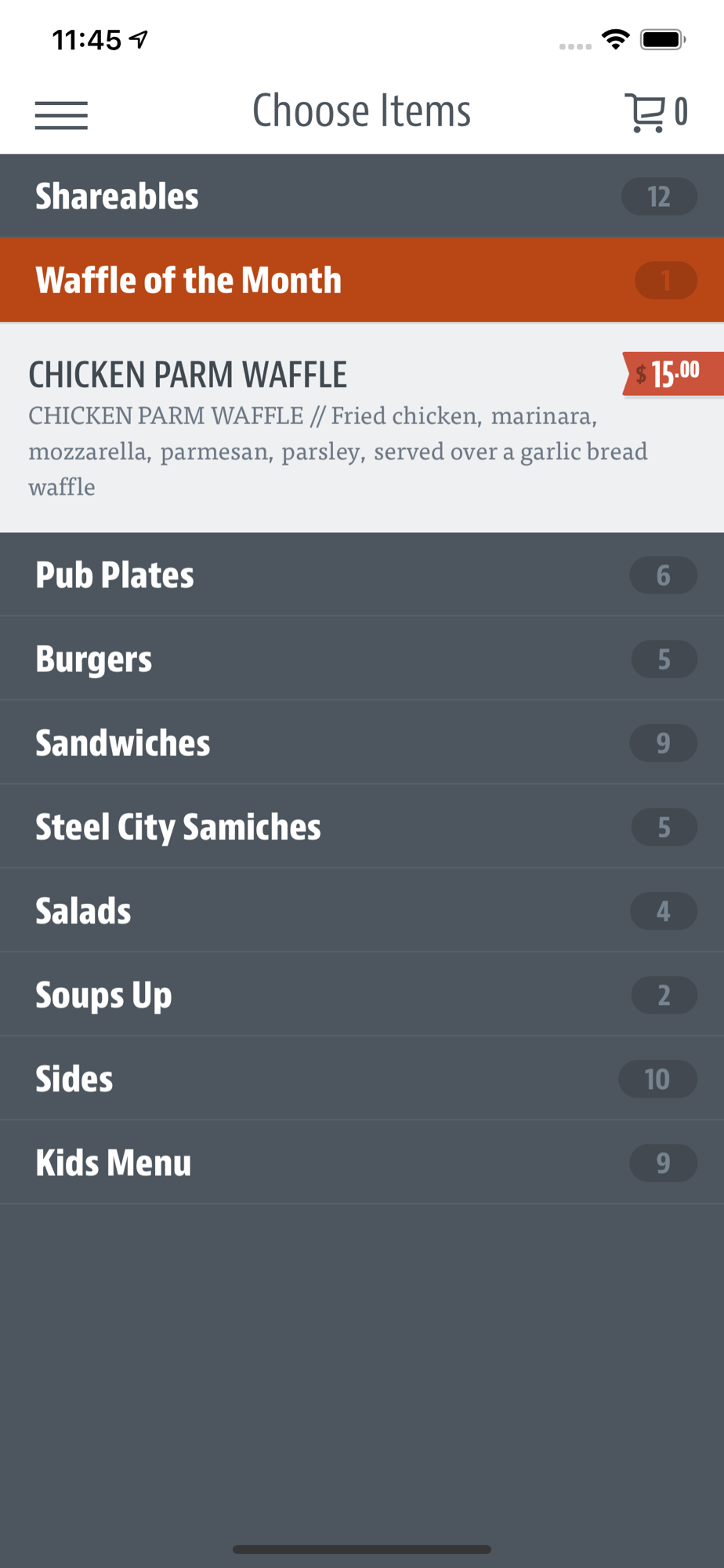View the Salads category
Screen dimensions: 724x1568
(x=362, y=910)
